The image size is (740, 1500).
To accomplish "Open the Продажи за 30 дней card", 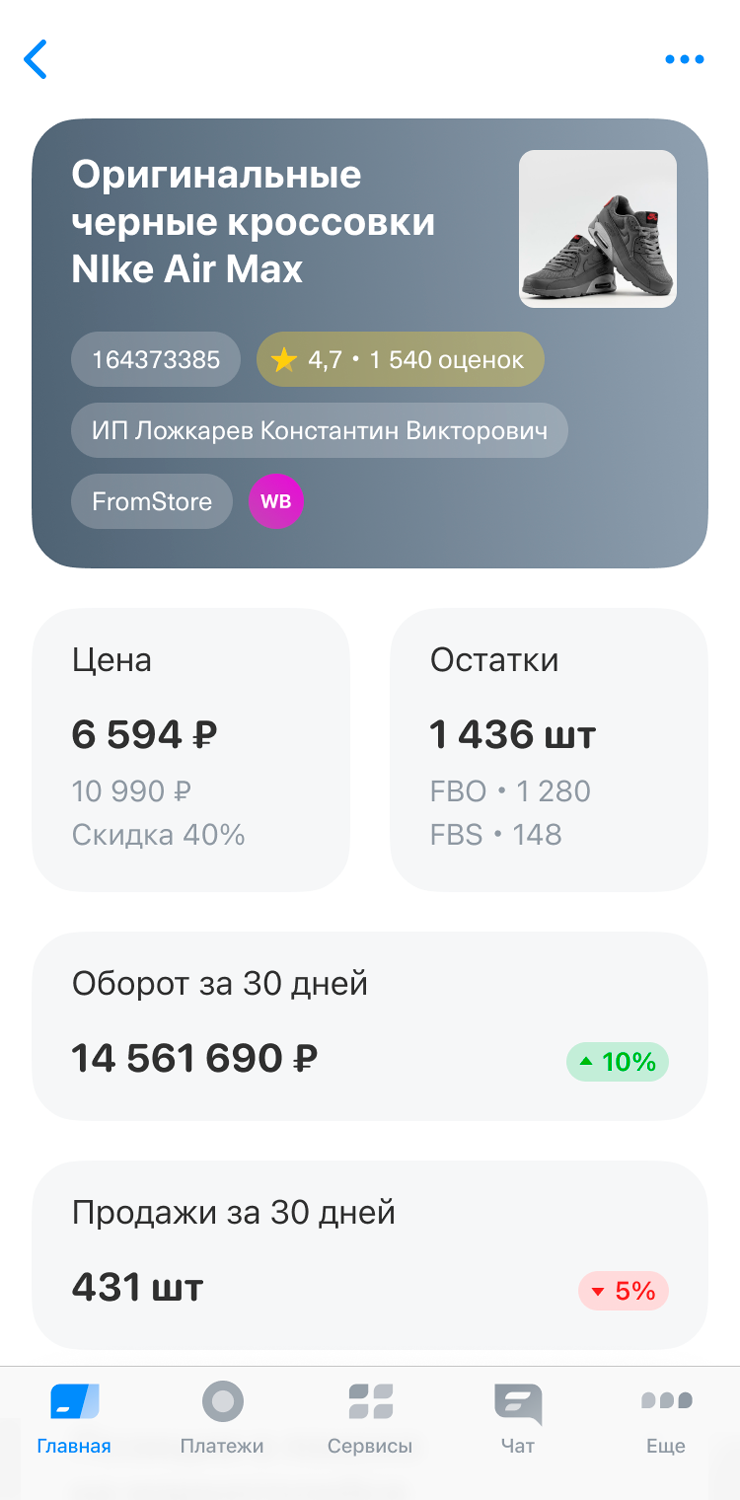I will pos(370,1255).
